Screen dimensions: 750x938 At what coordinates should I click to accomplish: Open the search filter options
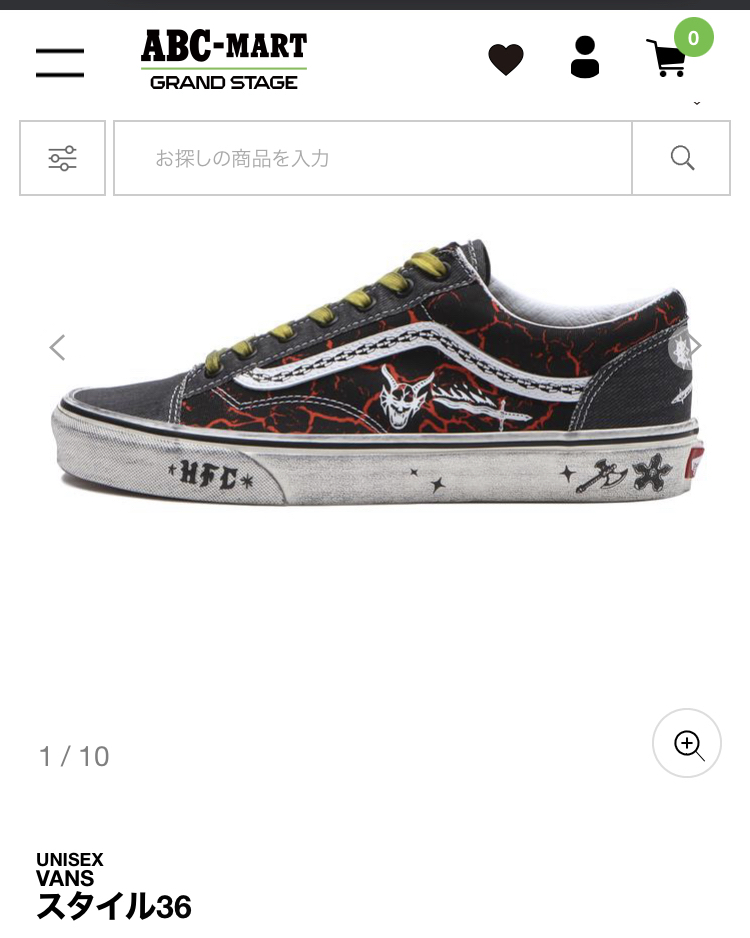tap(62, 158)
